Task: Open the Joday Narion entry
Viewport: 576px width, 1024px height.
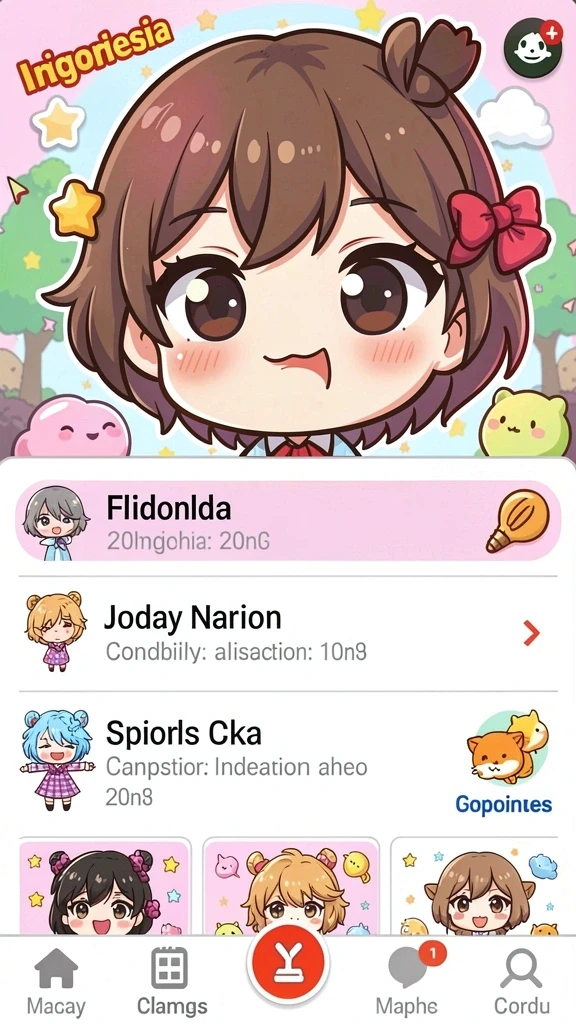Action: [x=288, y=633]
